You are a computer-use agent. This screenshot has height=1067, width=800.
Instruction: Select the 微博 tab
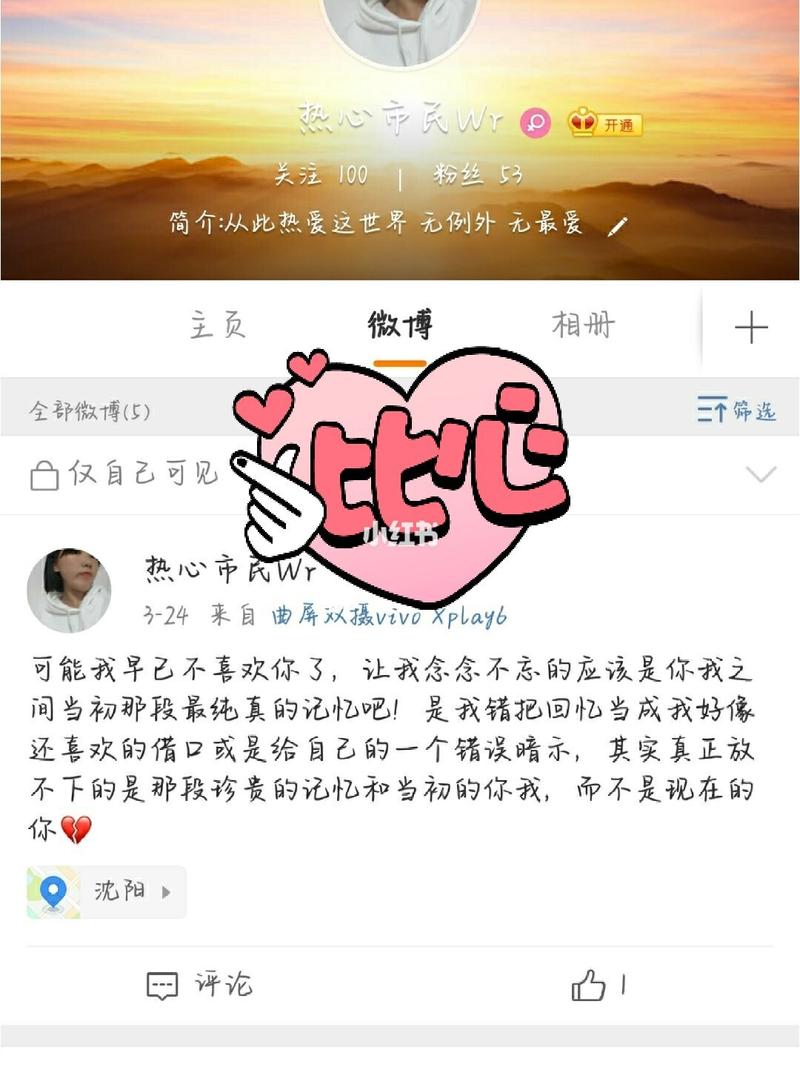coord(400,325)
